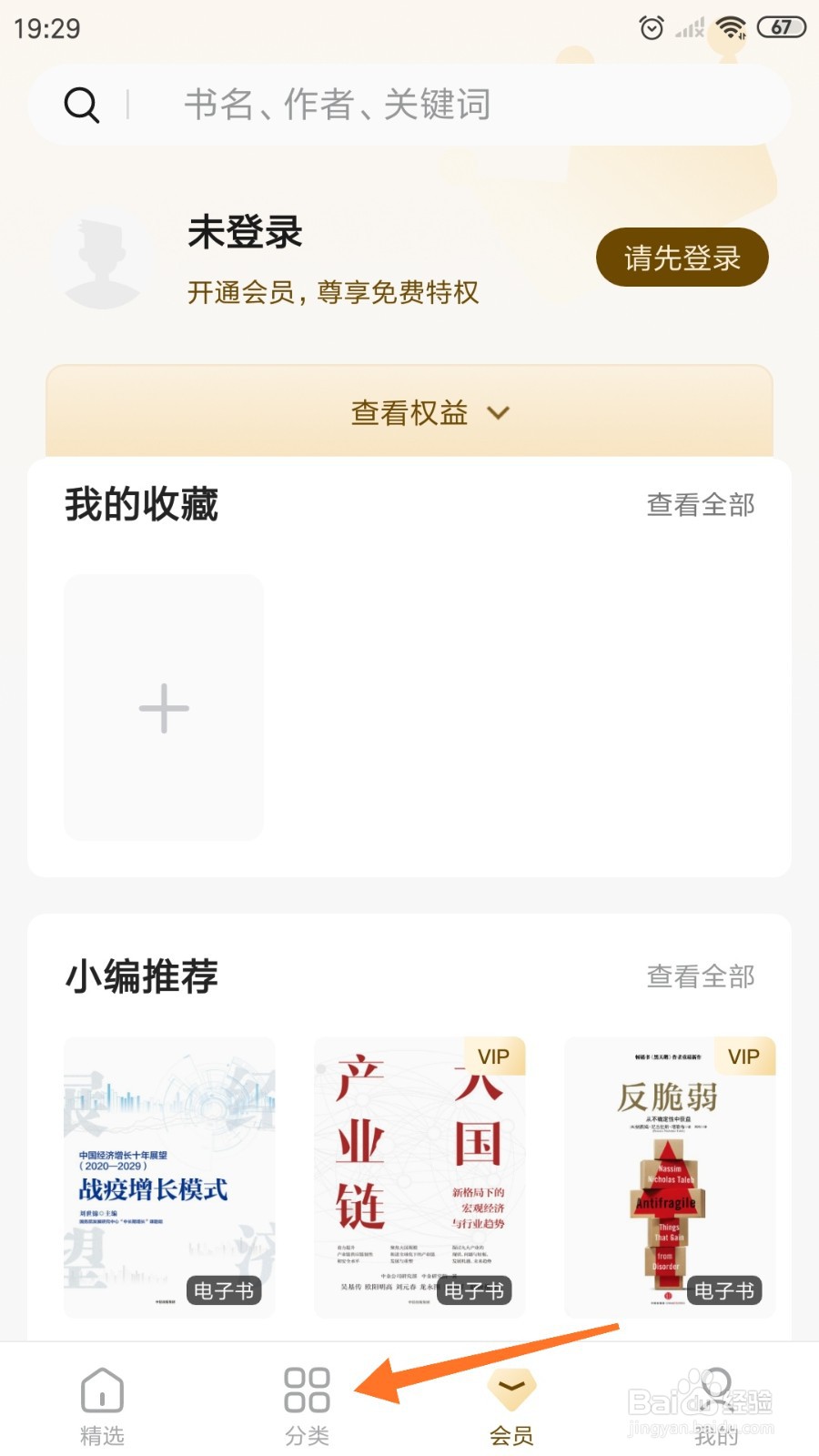Tap the VIP badge on 产业链 book

pos(493,1057)
